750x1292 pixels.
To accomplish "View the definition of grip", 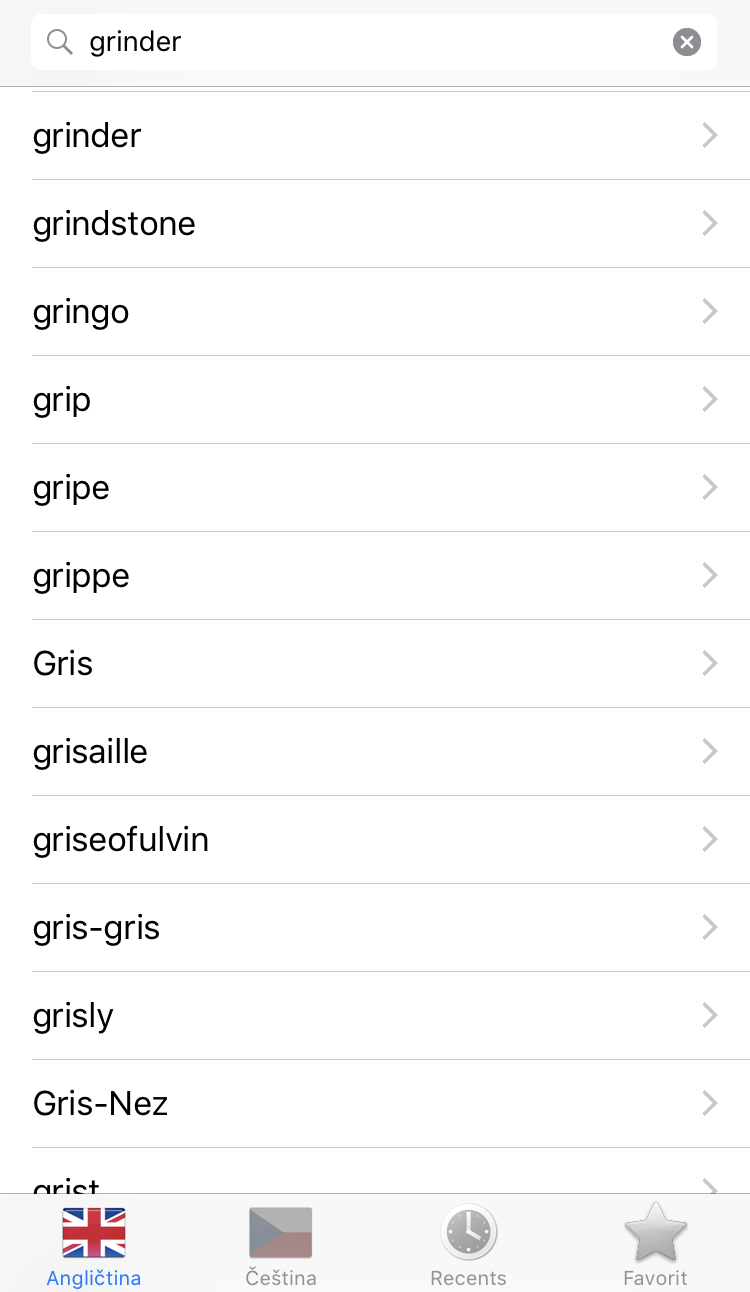I will 375,400.
